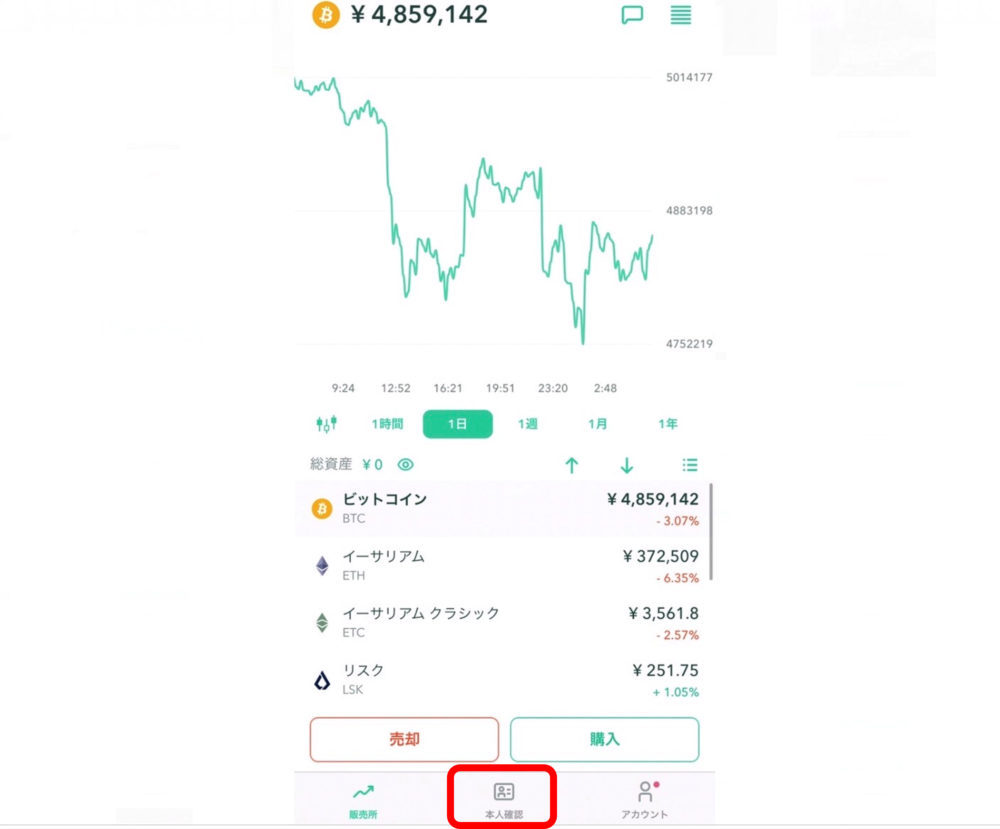Open the order book list icon
The width and height of the screenshot is (1000, 829).
click(x=681, y=15)
